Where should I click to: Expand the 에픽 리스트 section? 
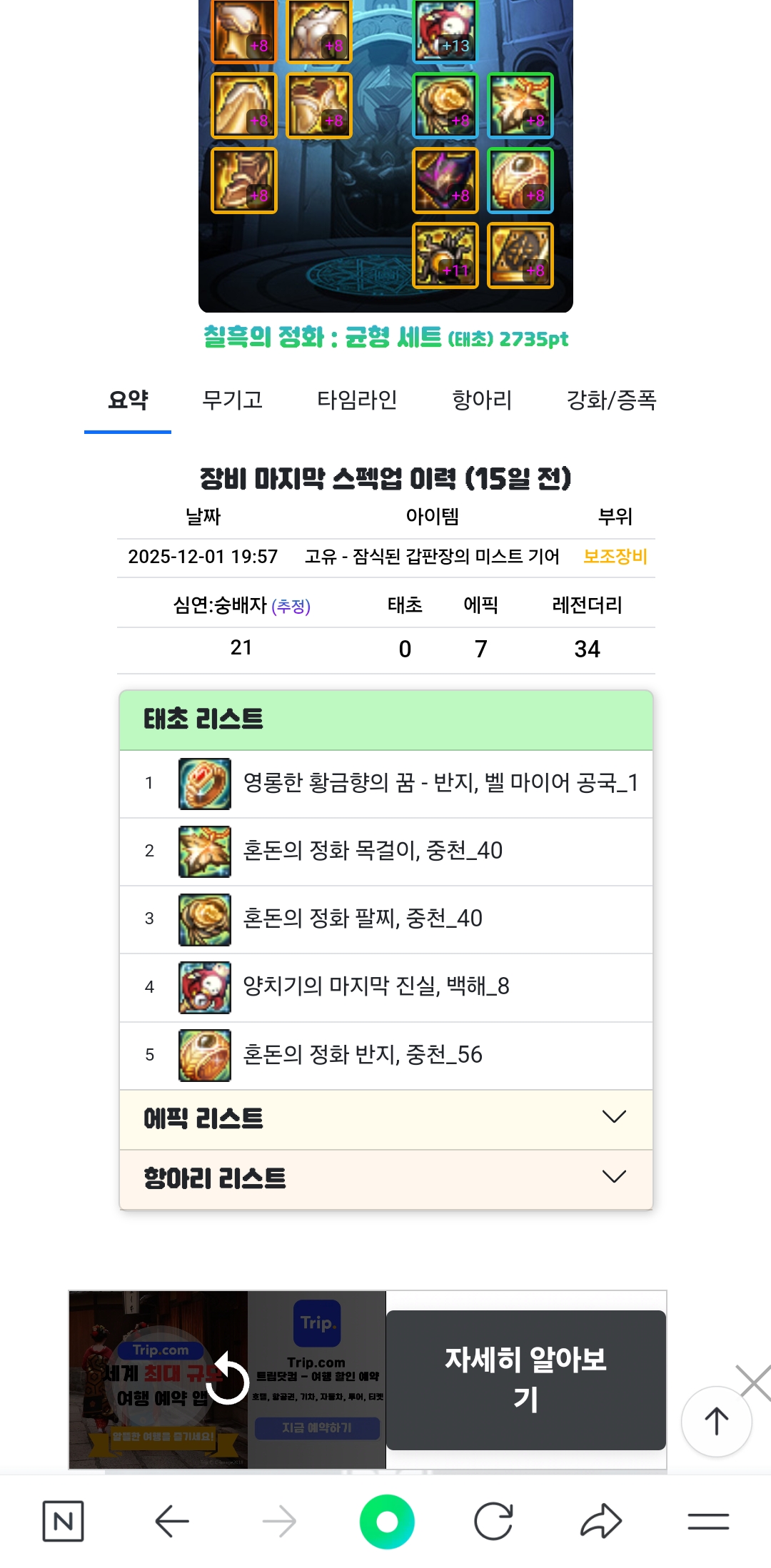point(385,1118)
